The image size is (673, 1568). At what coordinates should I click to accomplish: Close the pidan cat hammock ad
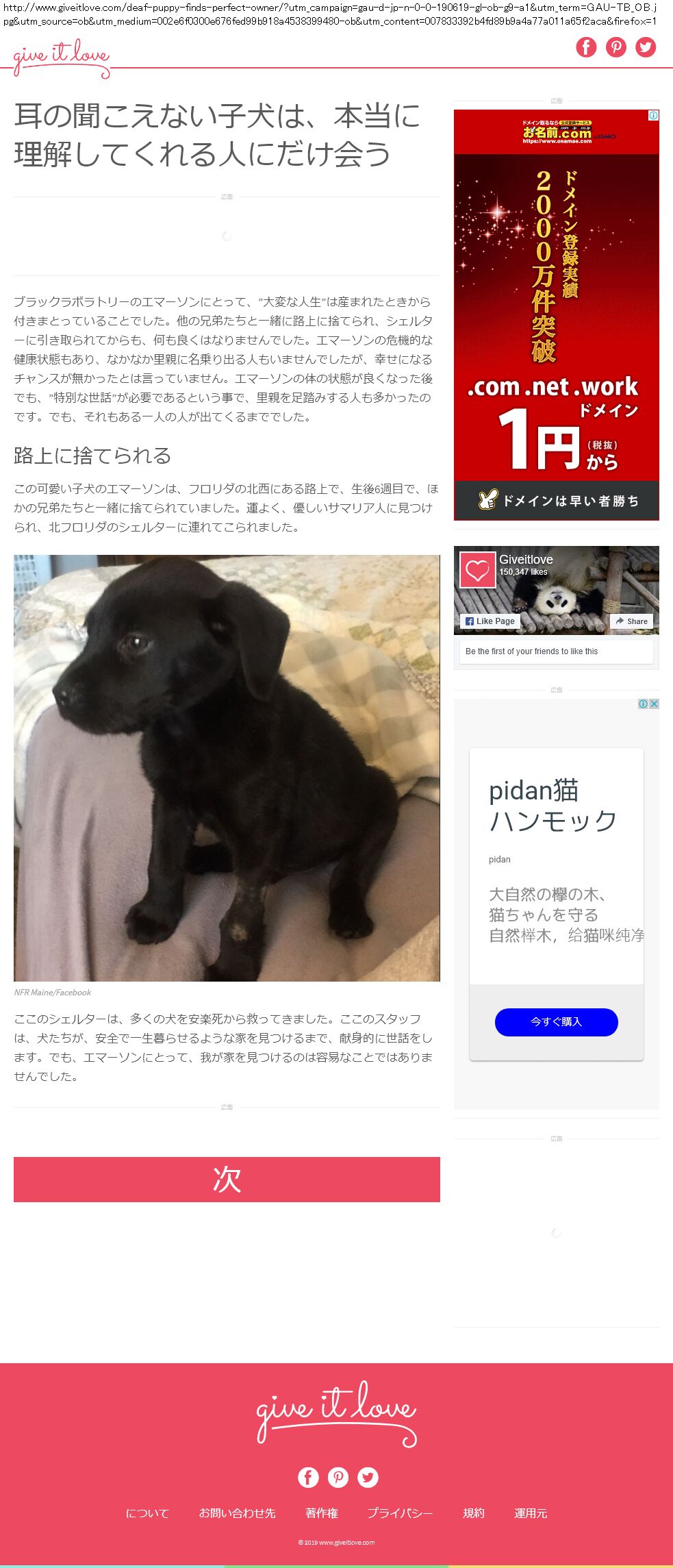click(655, 704)
